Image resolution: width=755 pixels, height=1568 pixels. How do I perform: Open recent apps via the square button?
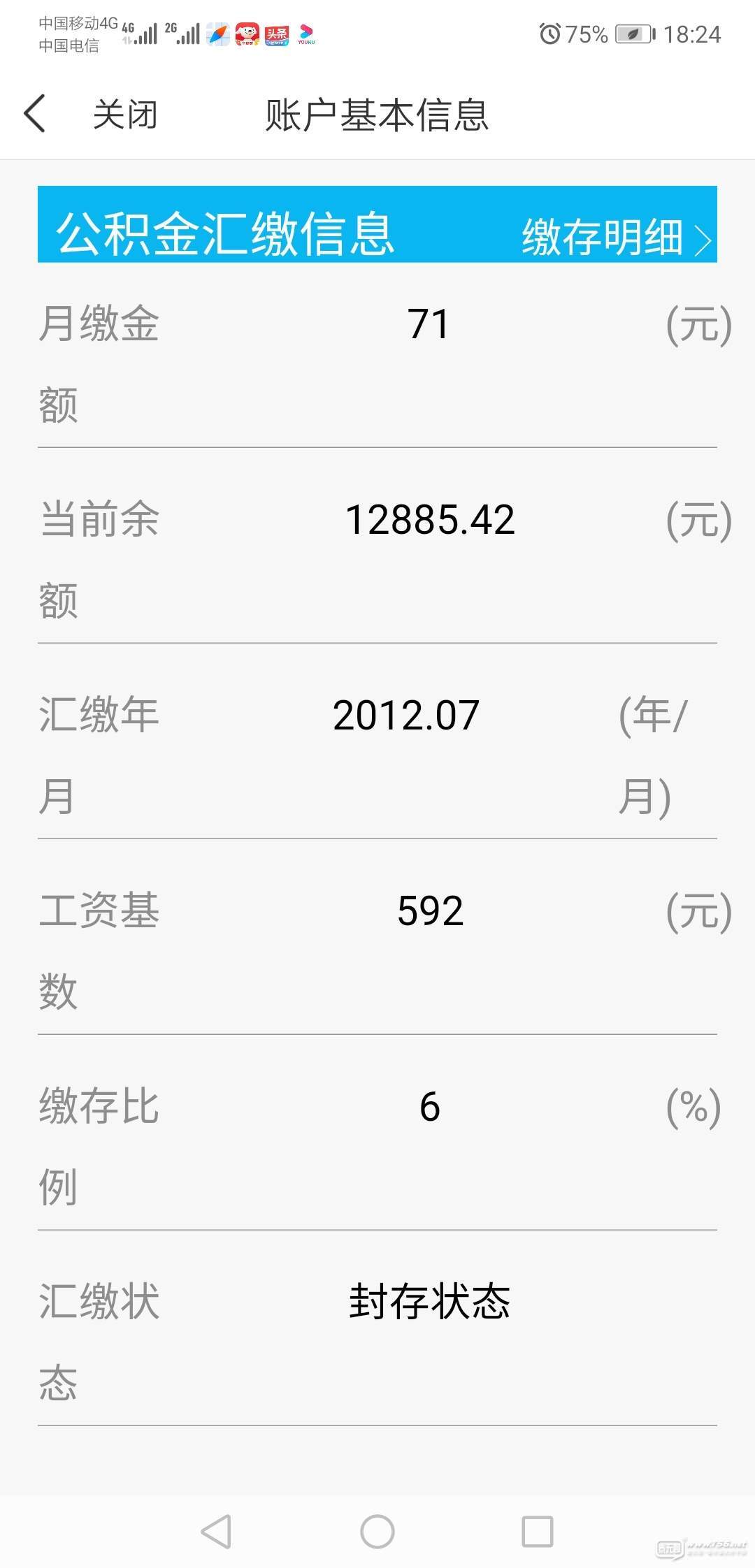click(x=538, y=1532)
